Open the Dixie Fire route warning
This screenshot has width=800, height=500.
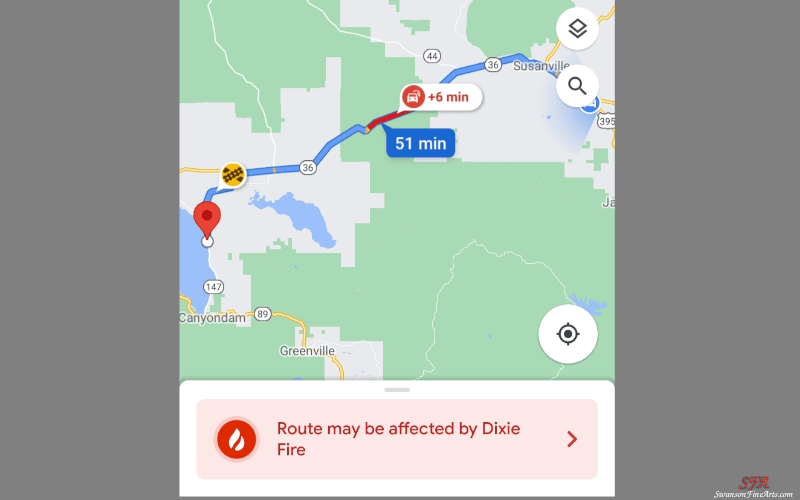click(x=397, y=439)
